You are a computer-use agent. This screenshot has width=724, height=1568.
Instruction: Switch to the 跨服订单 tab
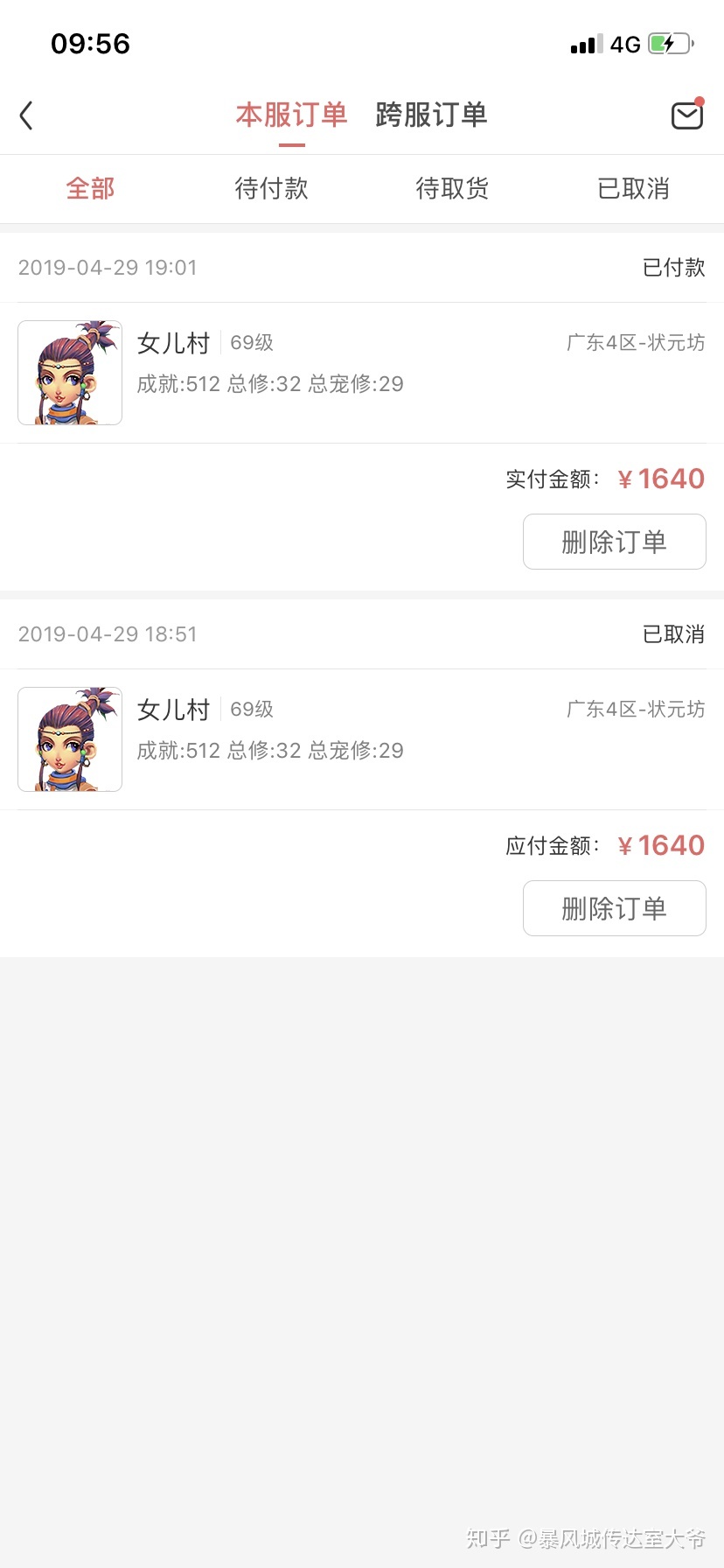[430, 115]
